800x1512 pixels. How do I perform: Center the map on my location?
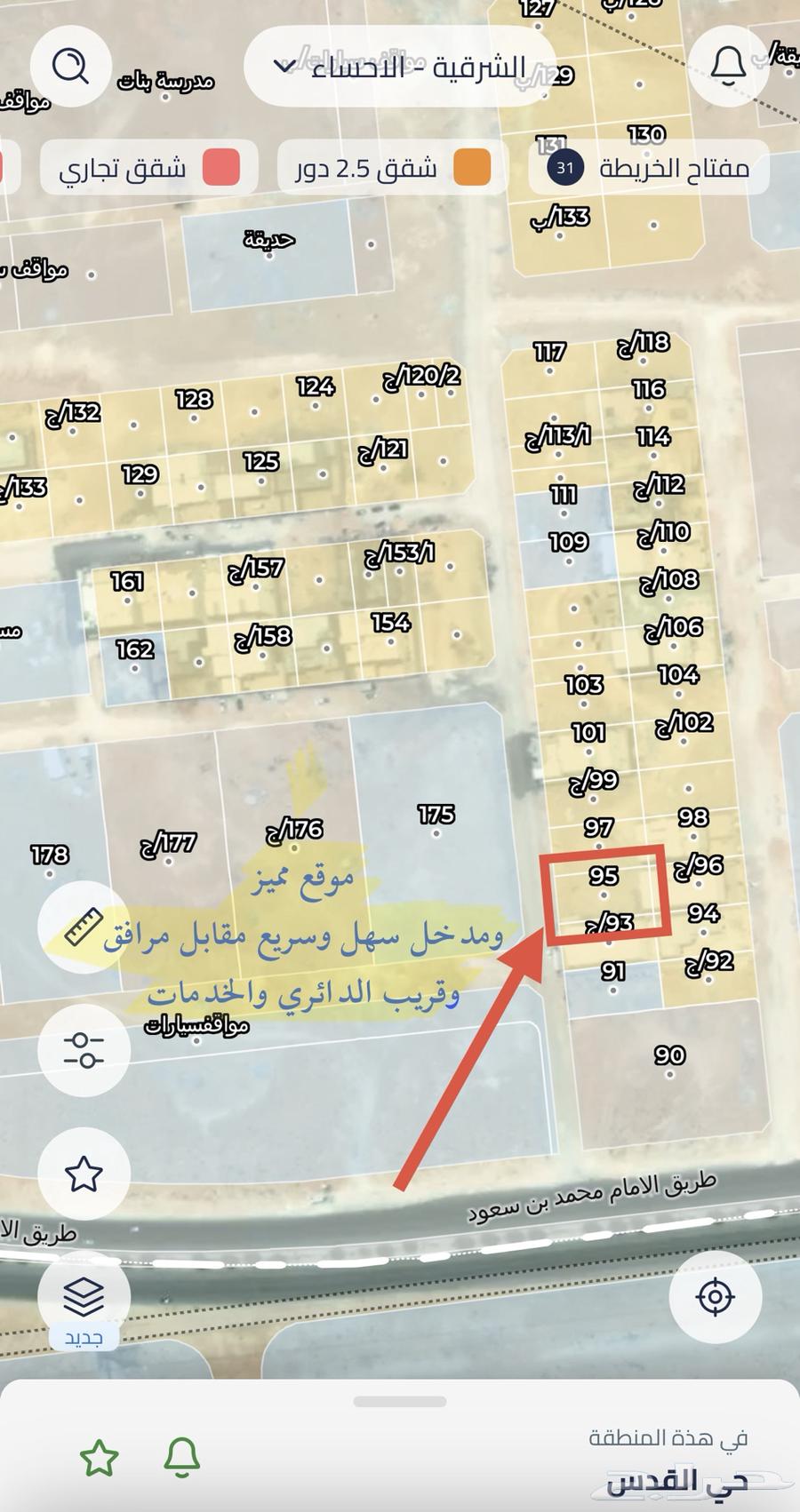tap(715, 1297)
